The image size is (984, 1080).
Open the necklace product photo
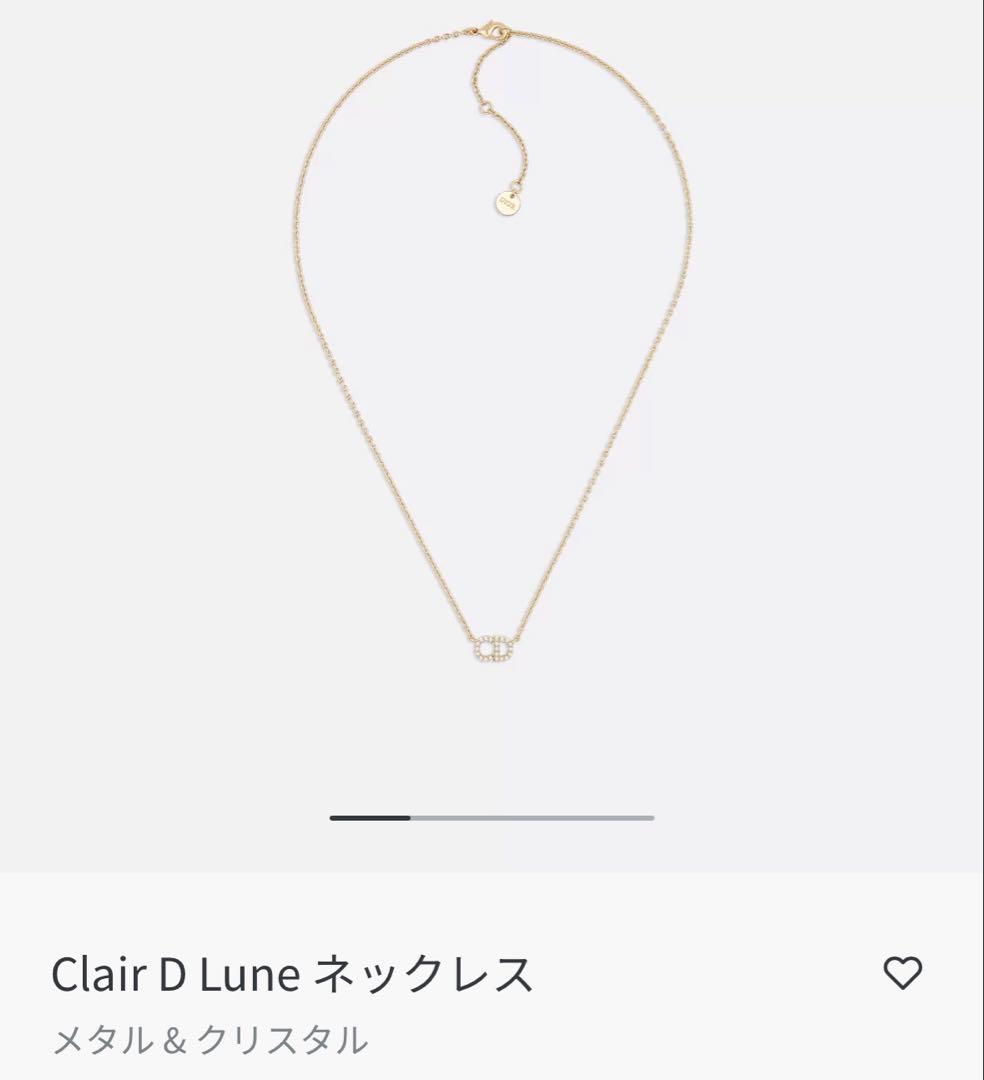[x=492, y=400]
